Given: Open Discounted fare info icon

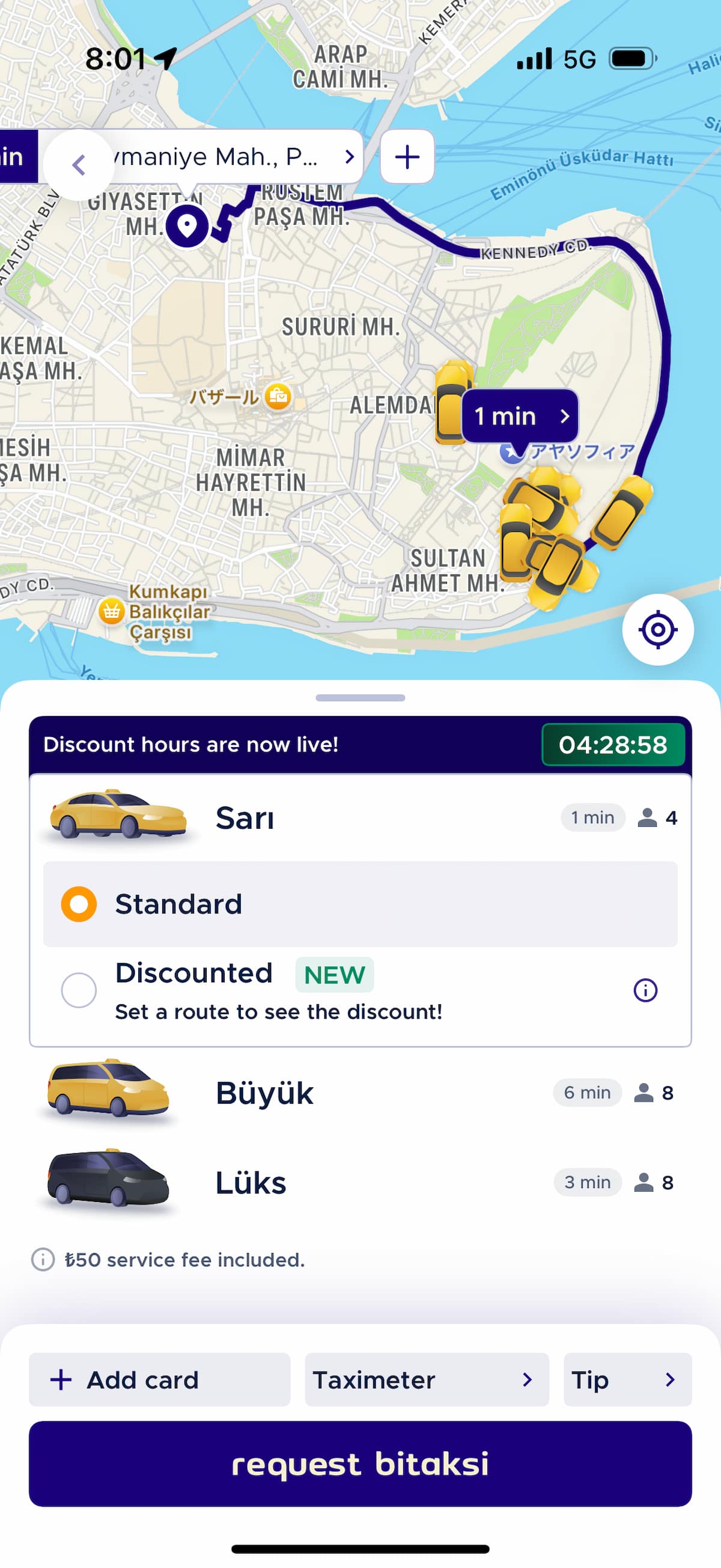Looking at the screenshot, I should tap(645, 990).
